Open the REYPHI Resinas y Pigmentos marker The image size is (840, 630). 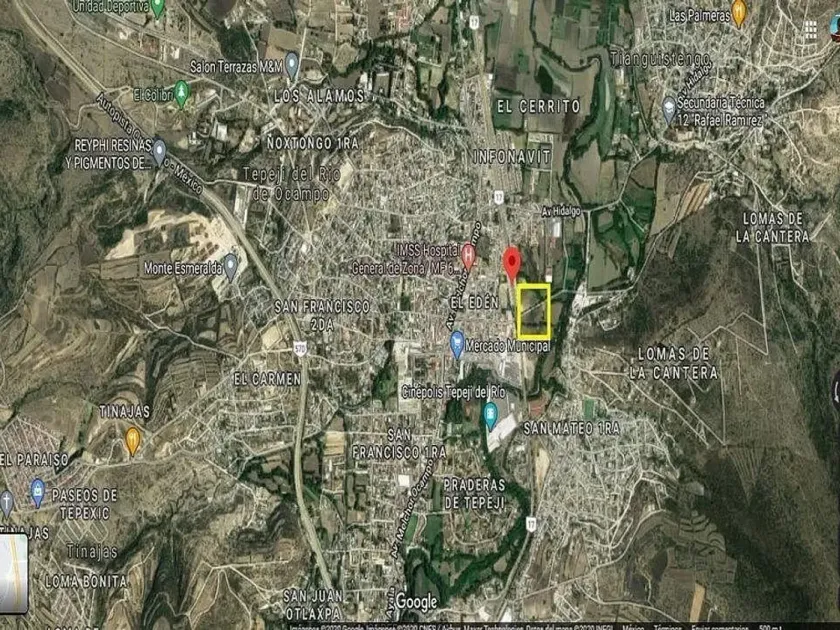[x=159, y=152]
